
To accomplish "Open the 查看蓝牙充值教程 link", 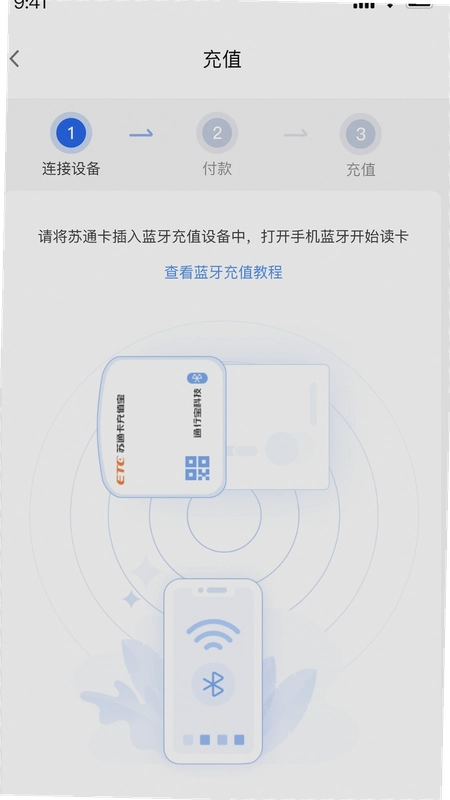I will click(x=223, y=272).
